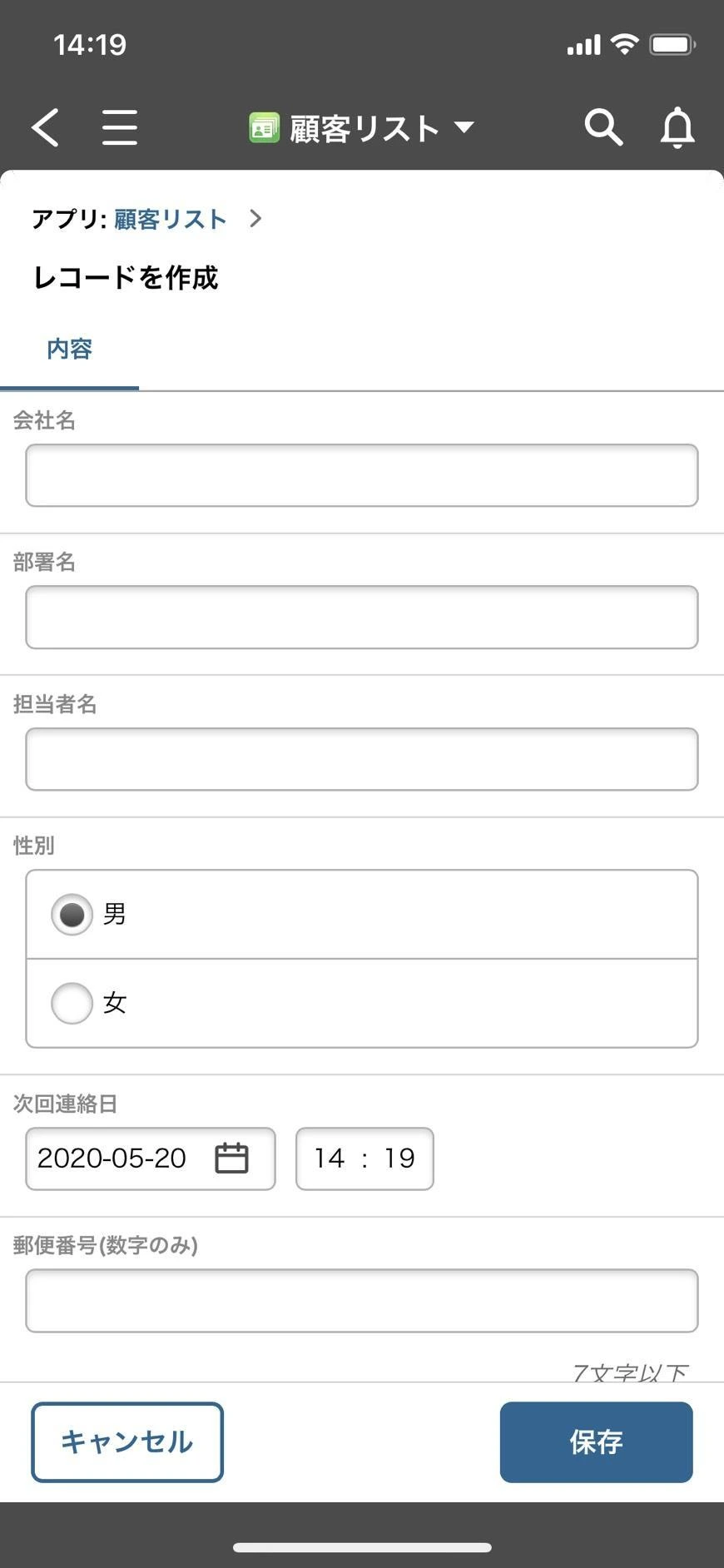Focus the 部署名 text field
Image resolution: width=724 pixels, height=1568 pixels.
pyautogui.click(x=362, y=618)
